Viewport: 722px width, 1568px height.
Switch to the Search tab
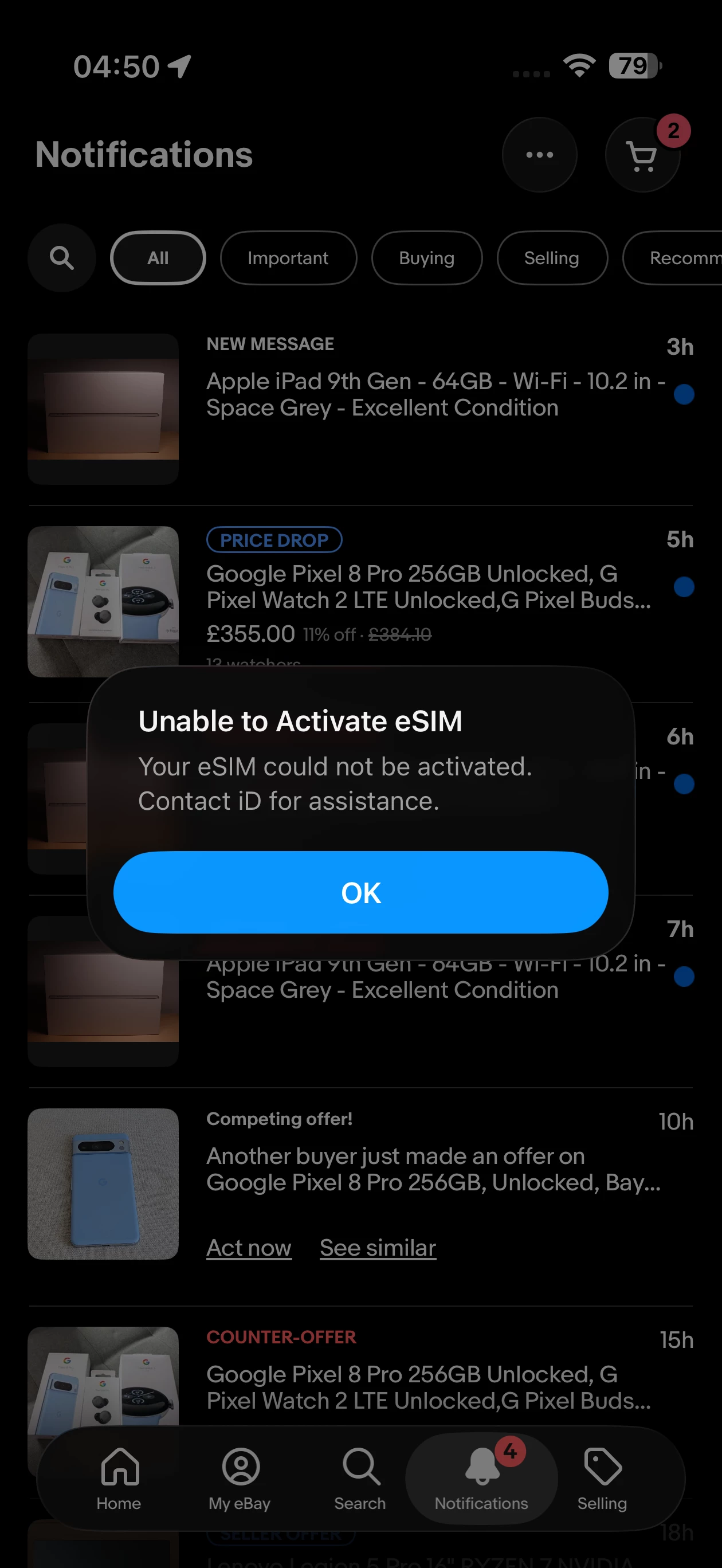tap(360, 1478)
